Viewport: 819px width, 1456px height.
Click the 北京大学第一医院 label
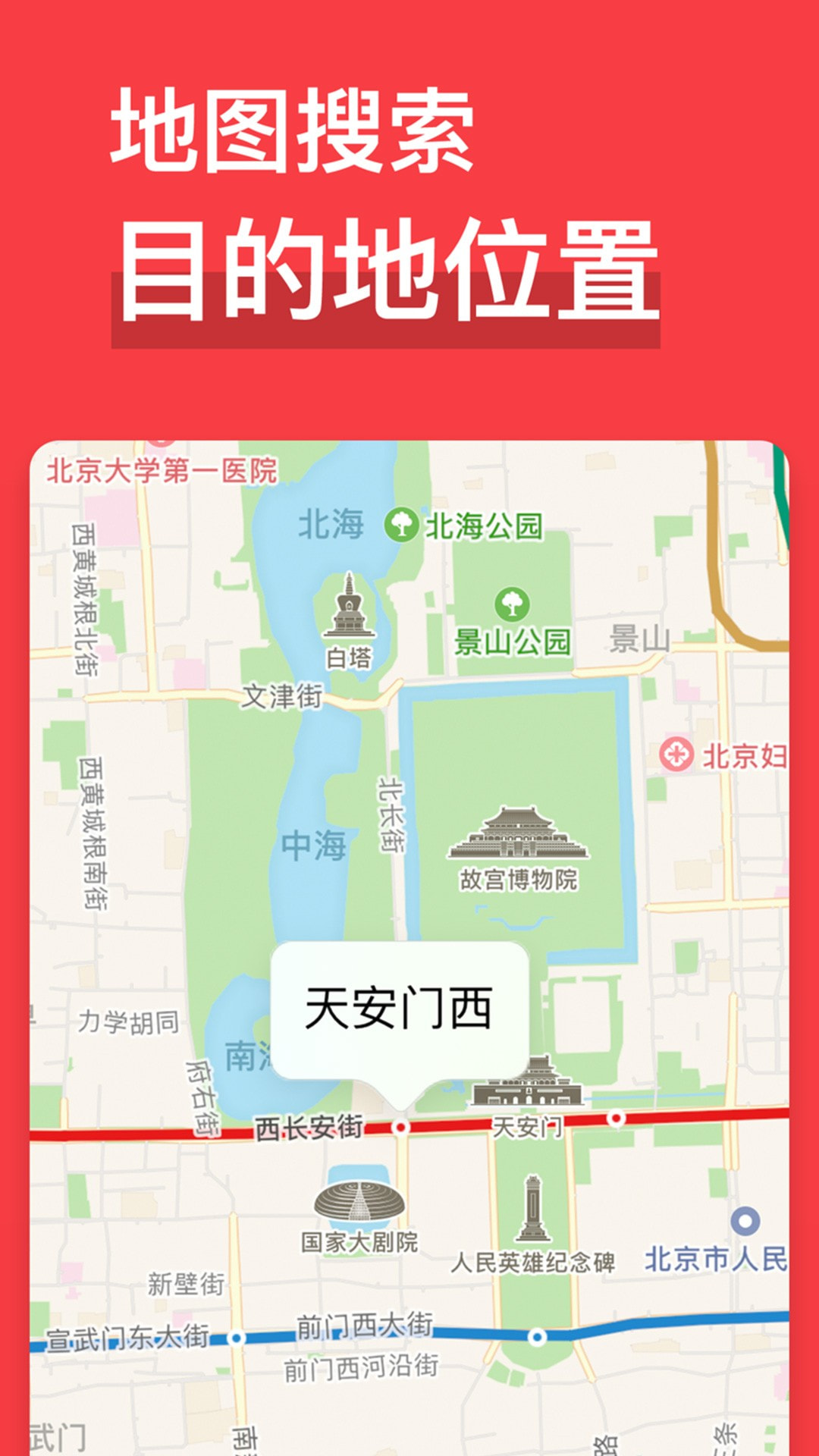(x=163, y=469)
